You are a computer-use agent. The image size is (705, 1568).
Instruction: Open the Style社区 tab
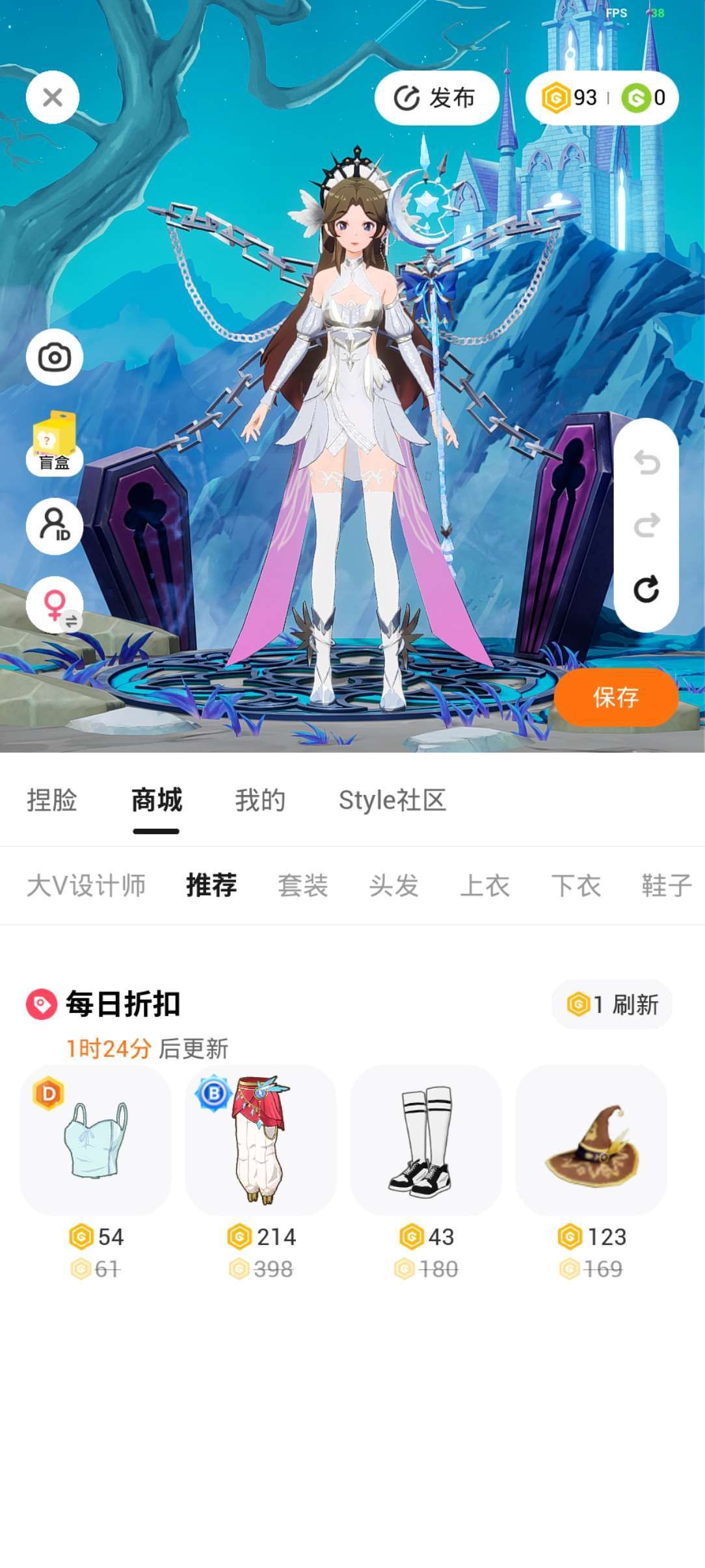pyautogui.click(x=392, y=800)
